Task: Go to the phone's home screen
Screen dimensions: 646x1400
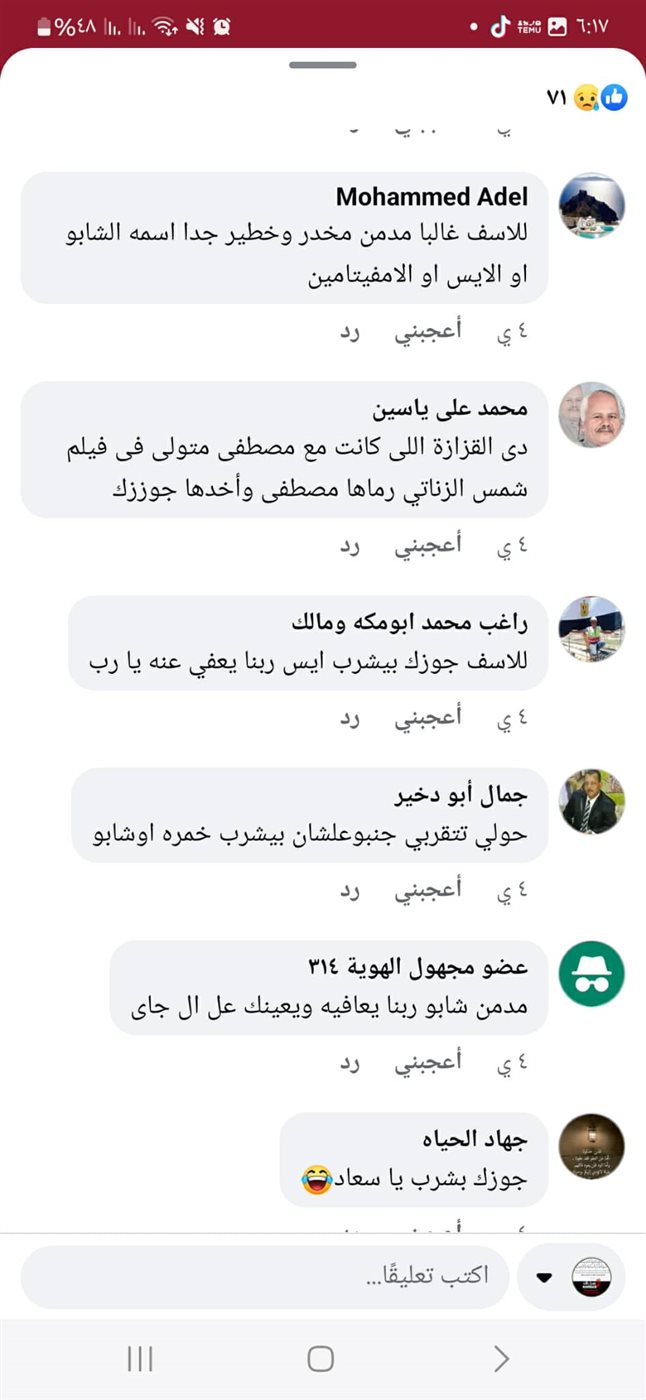Action: (321, 1358)
